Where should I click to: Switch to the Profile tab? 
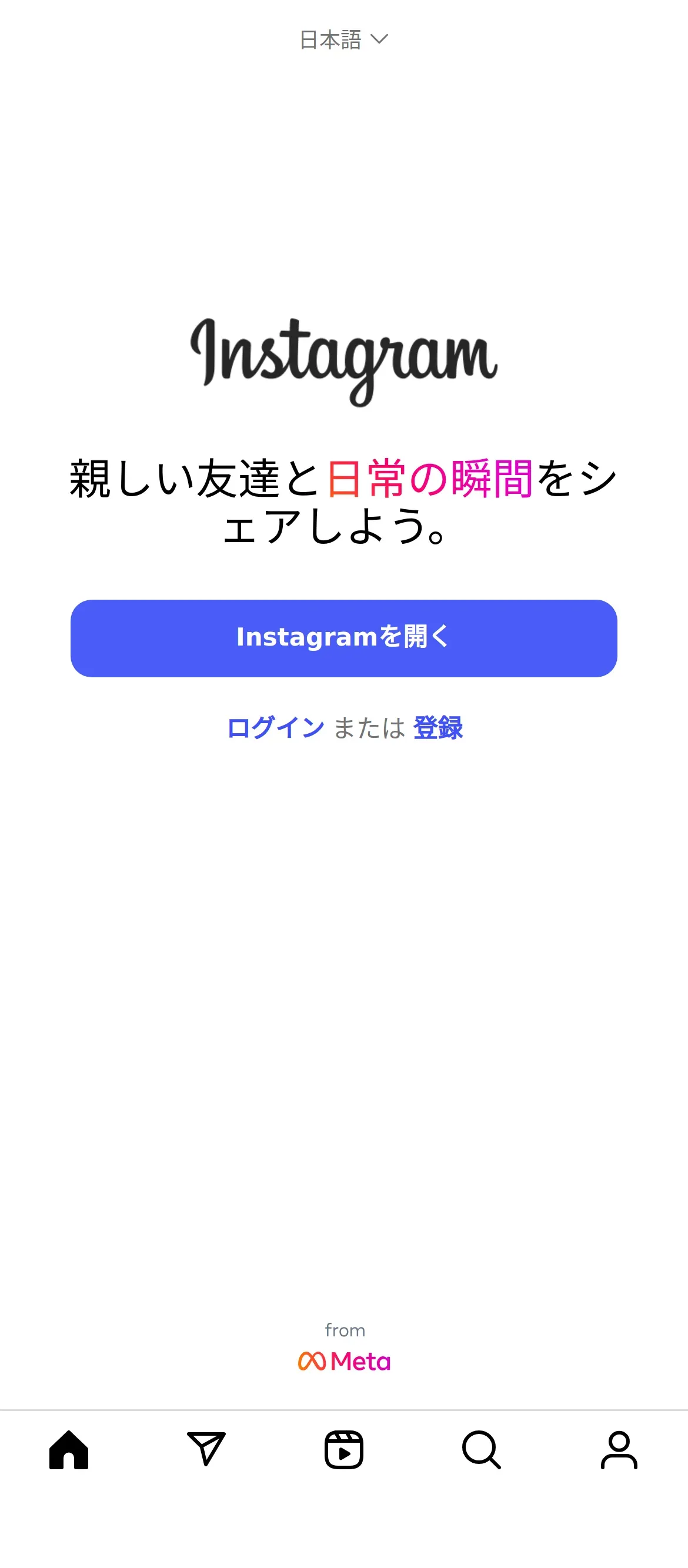tap(619, 1450)
